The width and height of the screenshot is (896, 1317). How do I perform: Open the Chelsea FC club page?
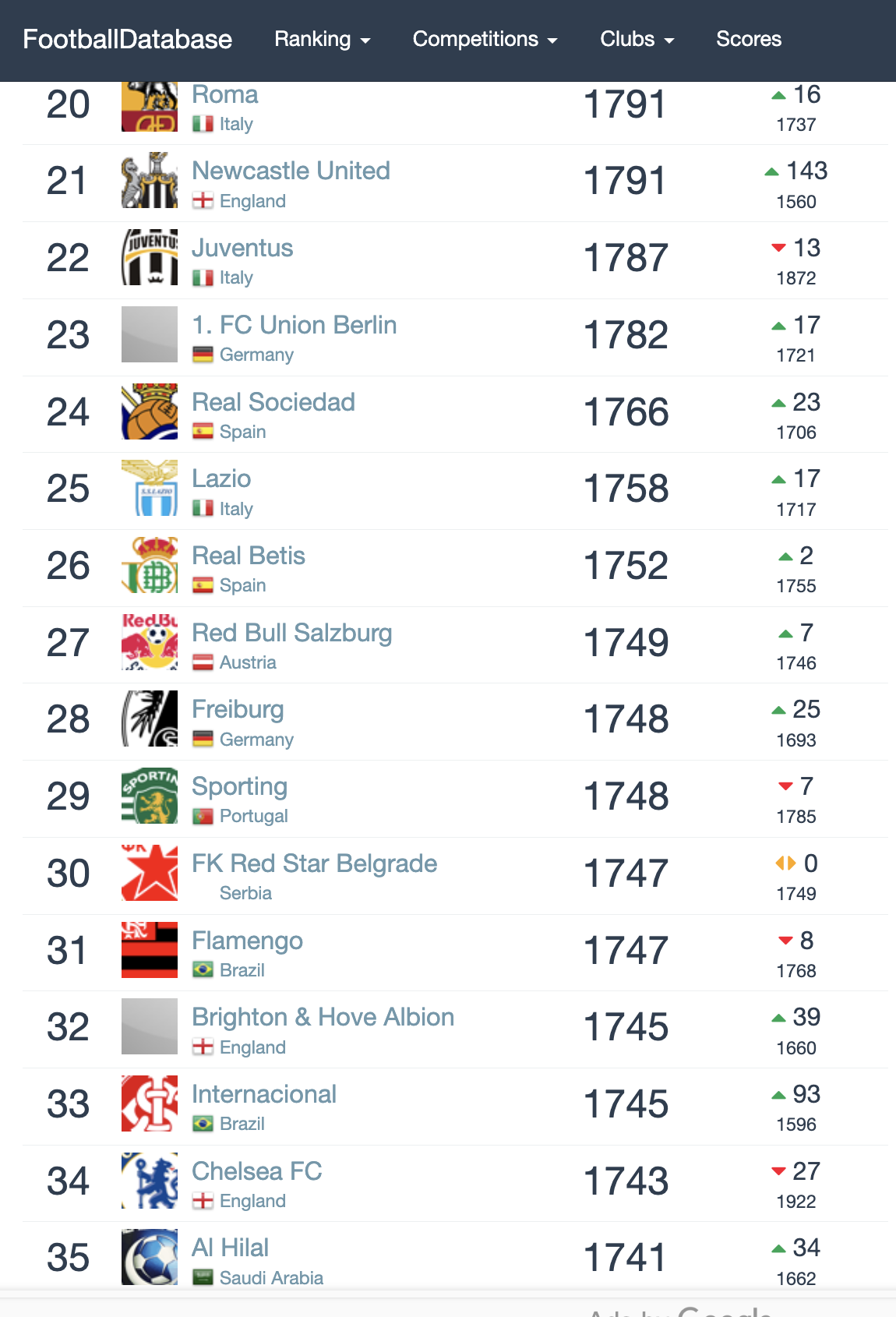coord(256,1171)
